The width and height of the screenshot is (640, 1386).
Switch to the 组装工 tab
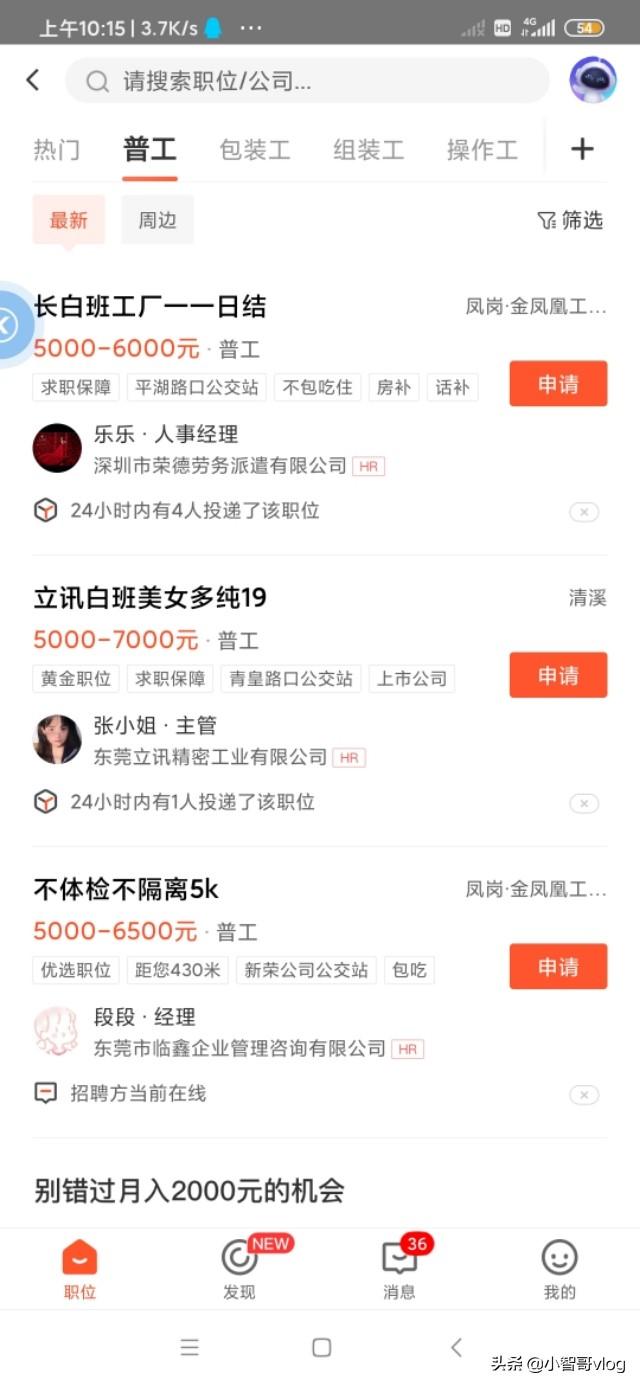tap(368, 150)
